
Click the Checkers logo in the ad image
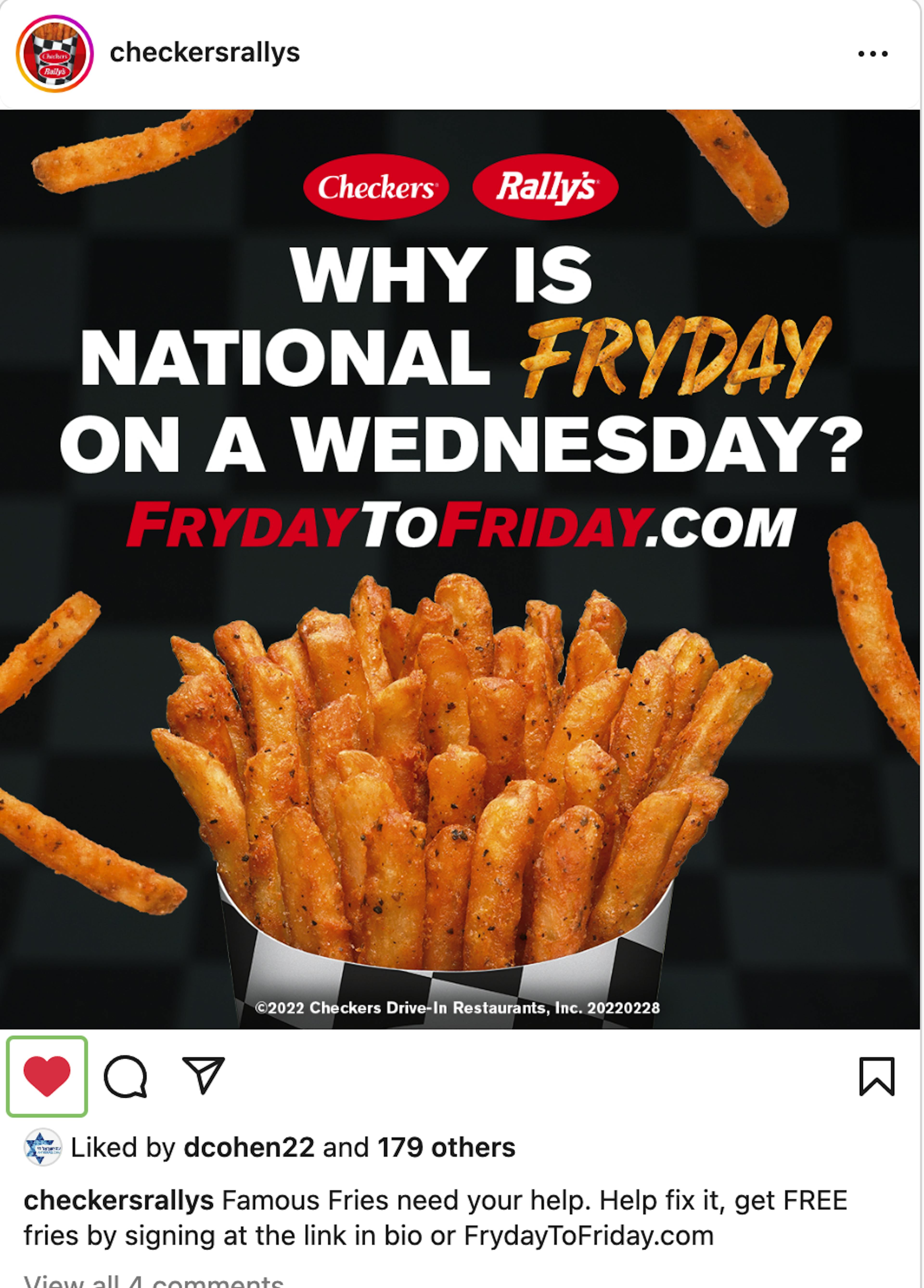point(375,188)
